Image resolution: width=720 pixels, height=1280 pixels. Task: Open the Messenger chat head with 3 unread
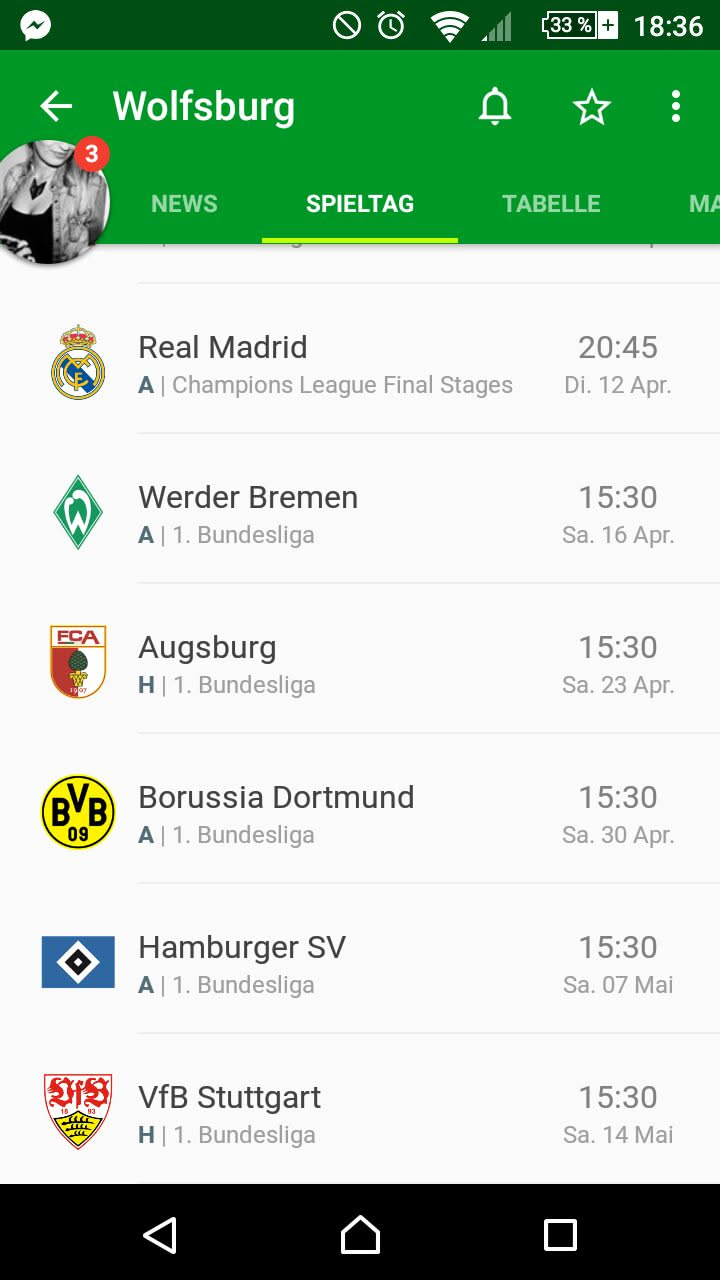click(52, 202)
